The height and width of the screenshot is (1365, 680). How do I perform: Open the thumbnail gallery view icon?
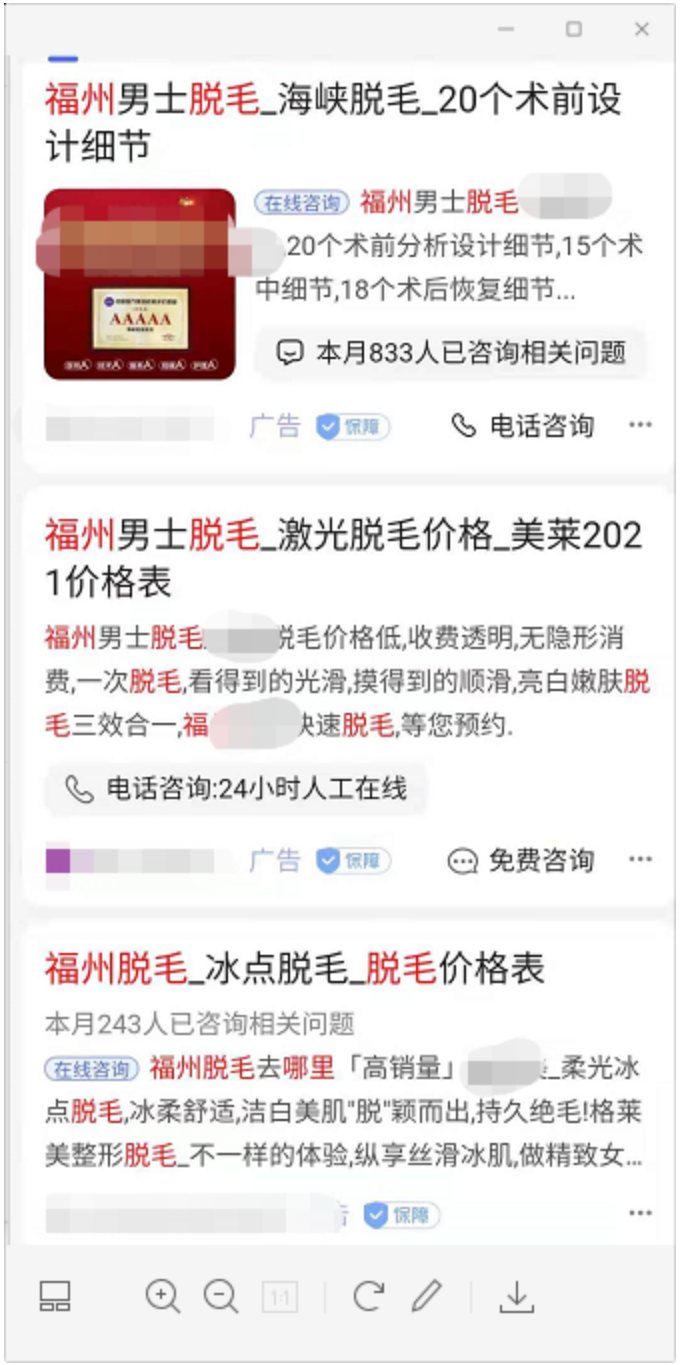(55, 1297)
